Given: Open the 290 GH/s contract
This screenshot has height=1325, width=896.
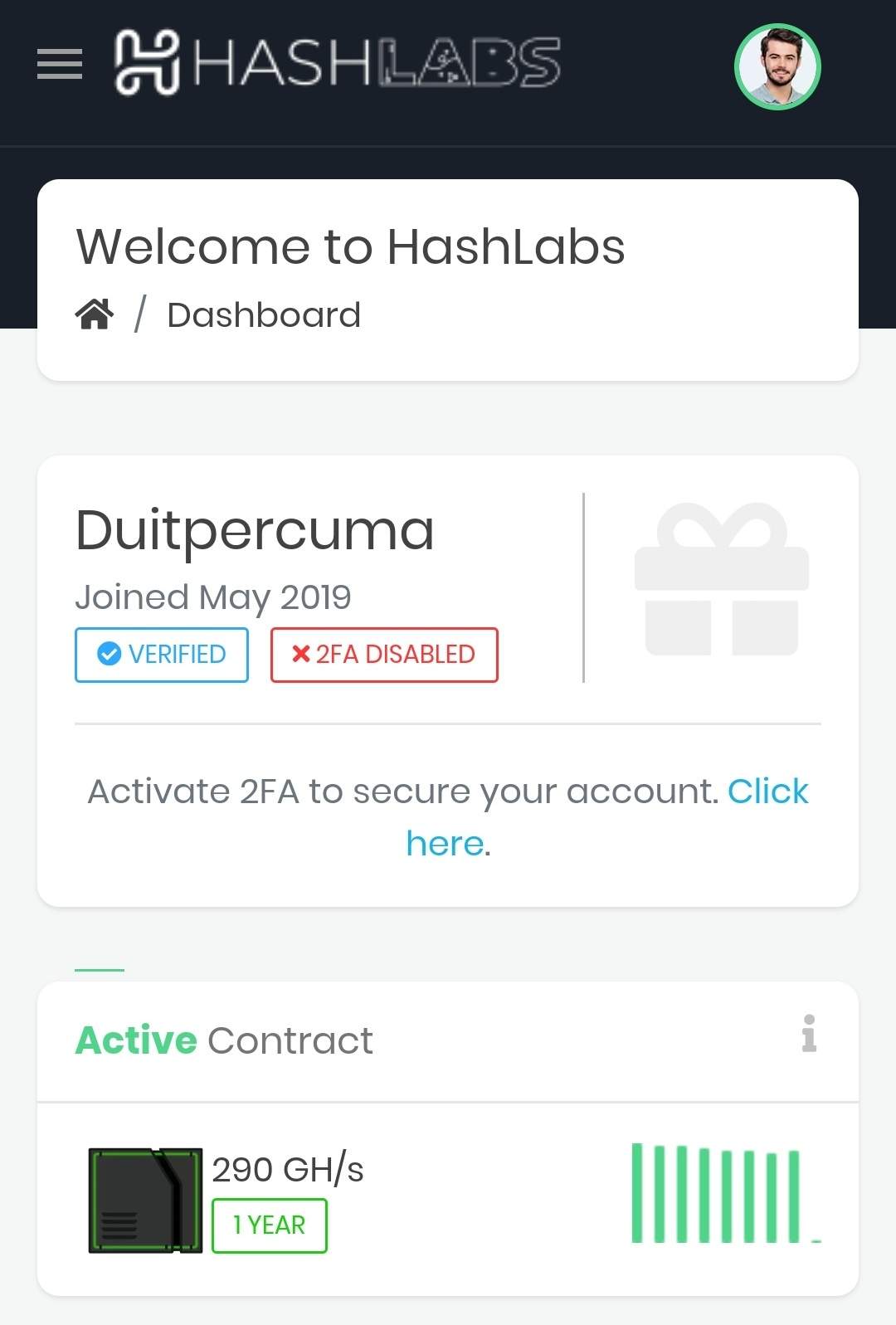Looking at the screenshot, I should [287, 1169].
